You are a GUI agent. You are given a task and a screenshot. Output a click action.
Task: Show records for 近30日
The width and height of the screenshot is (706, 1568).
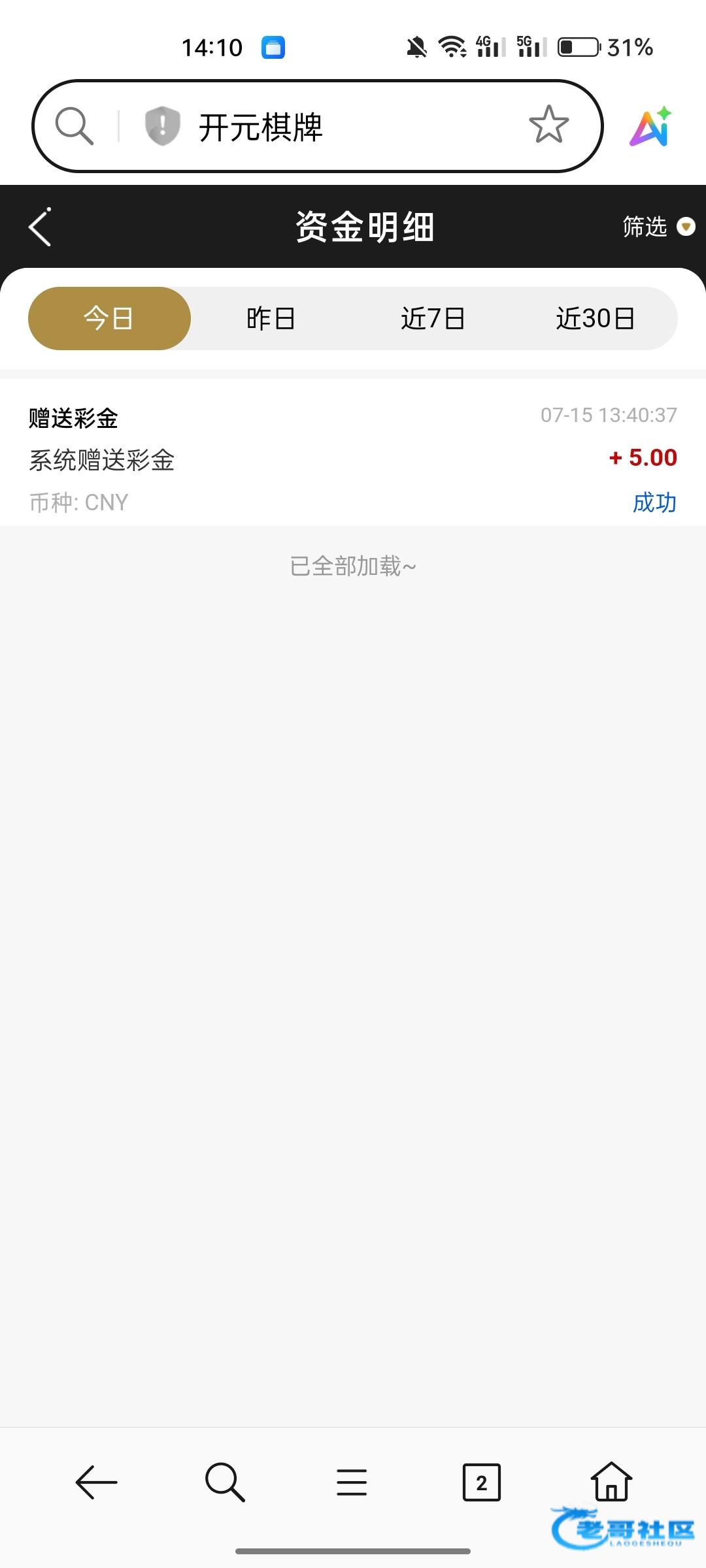[x=596, y=318]
